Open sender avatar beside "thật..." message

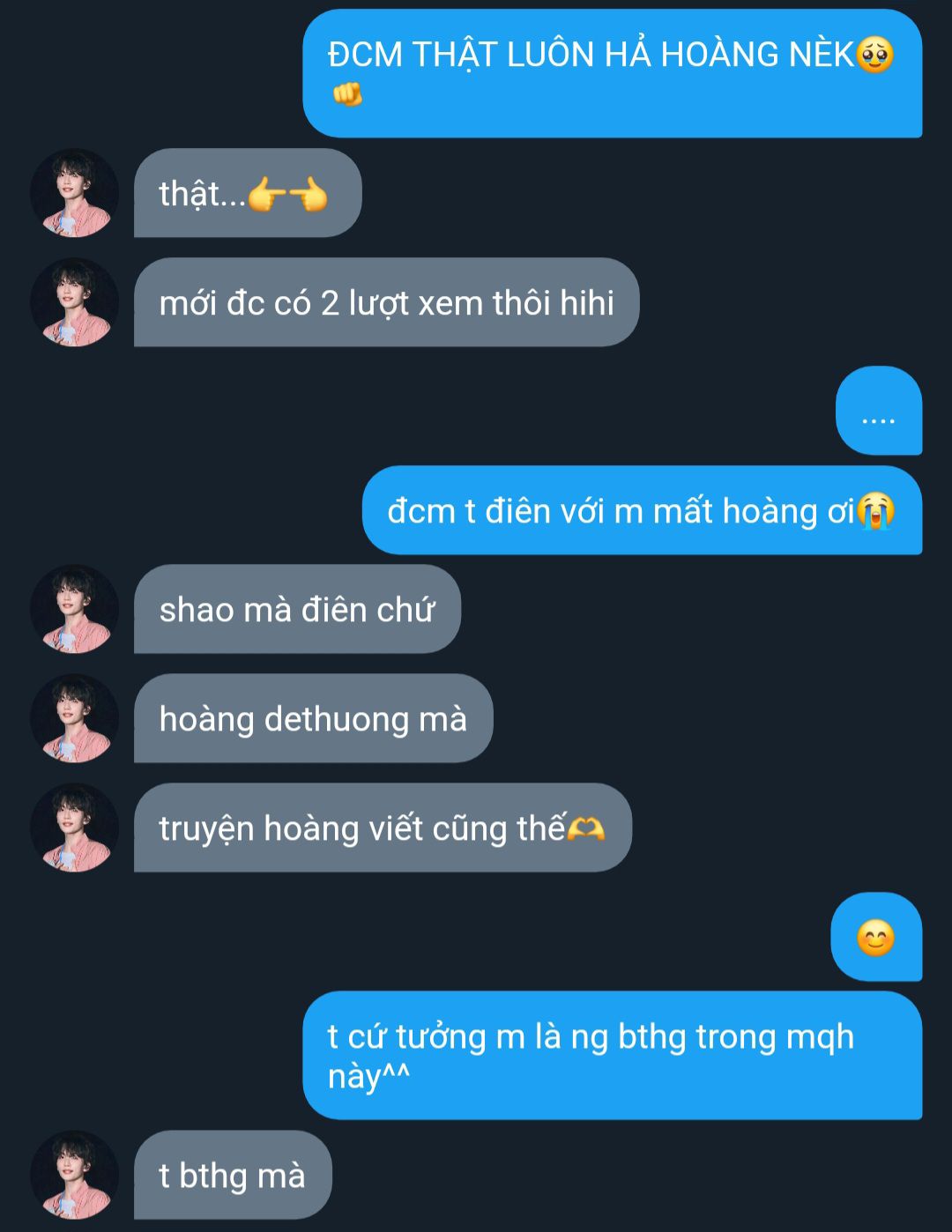click(74, 193)
